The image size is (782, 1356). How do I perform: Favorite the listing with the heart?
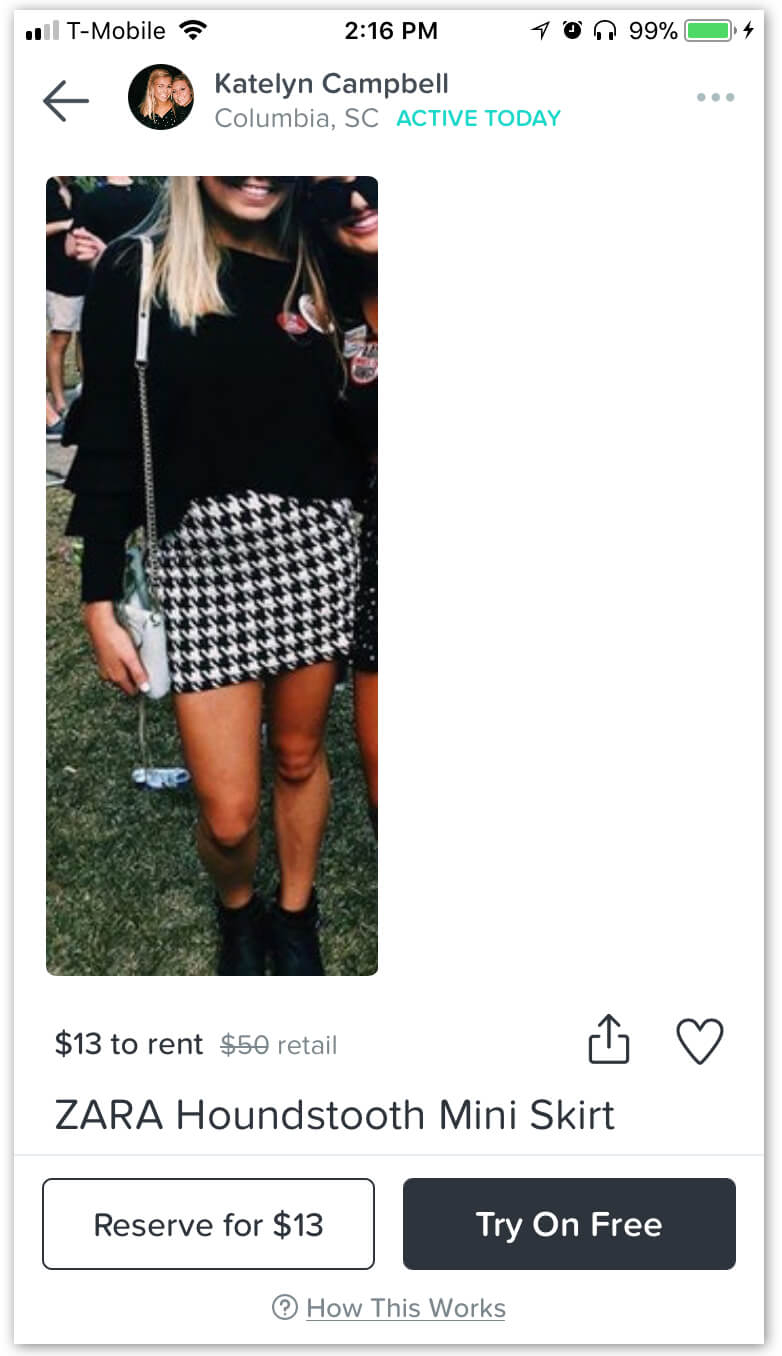[699, 1041]
